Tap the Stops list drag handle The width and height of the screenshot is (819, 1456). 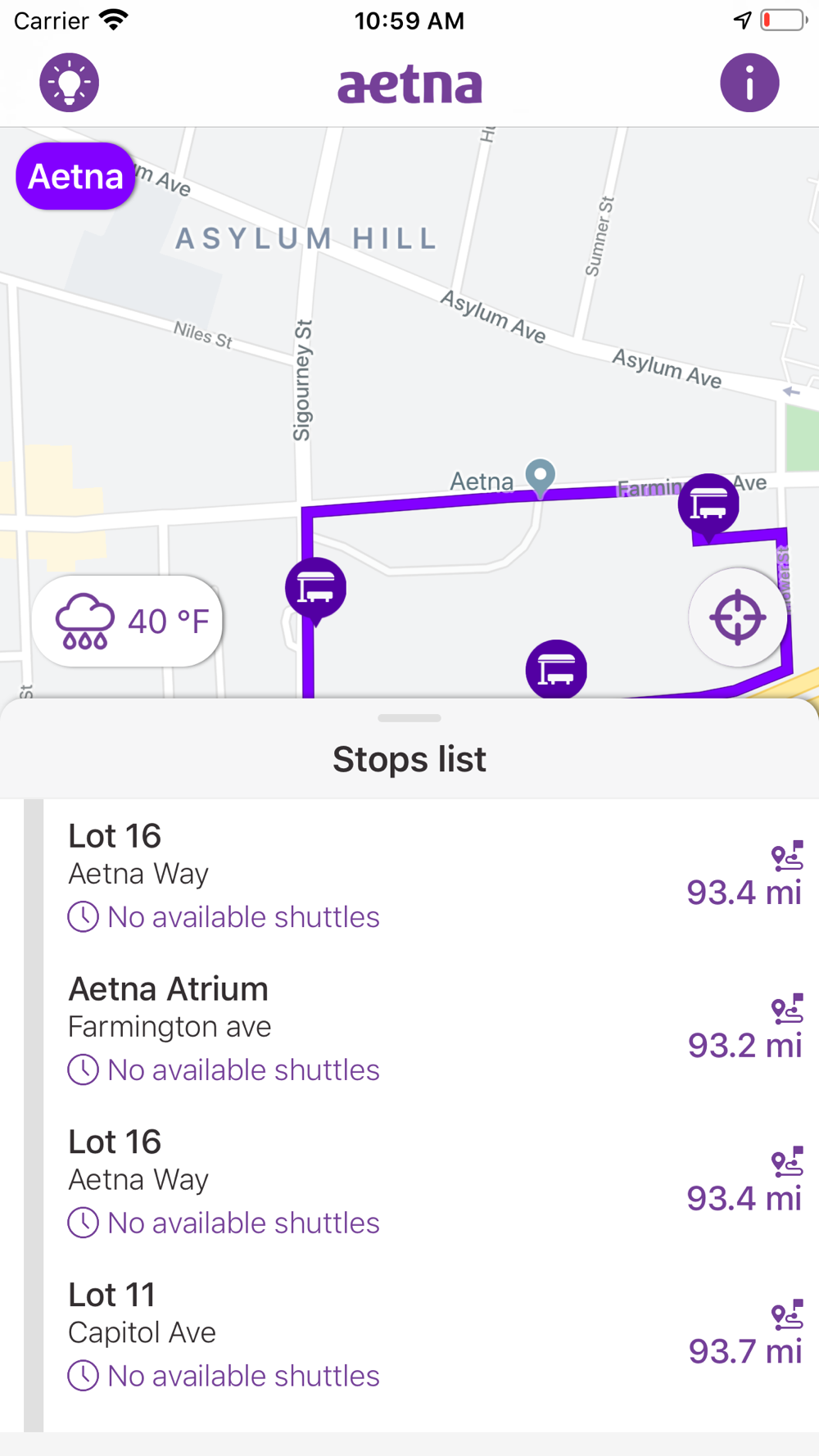pos(409,718)
